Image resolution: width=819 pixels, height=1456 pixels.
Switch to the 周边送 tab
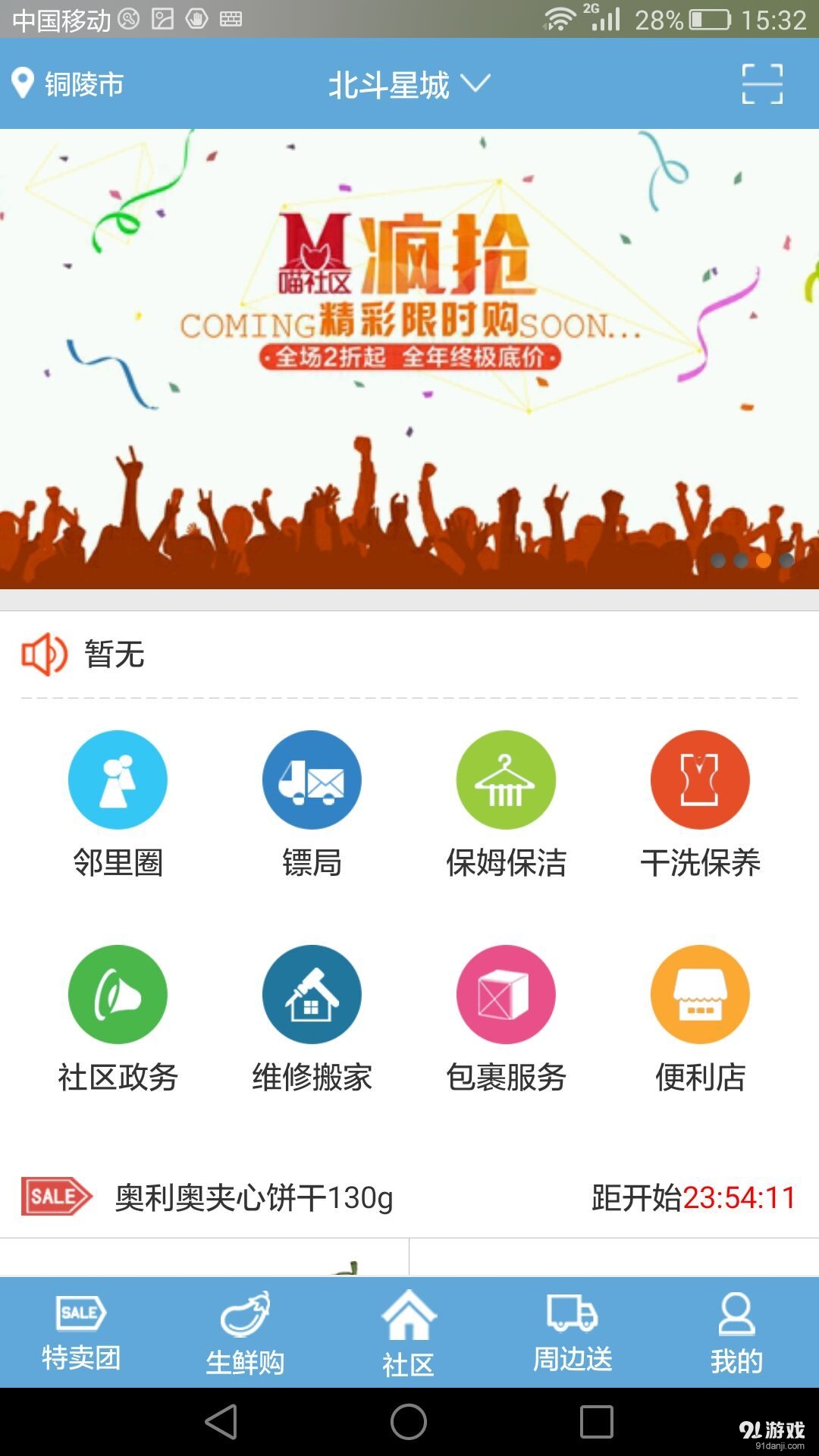tap(573, 1333)
